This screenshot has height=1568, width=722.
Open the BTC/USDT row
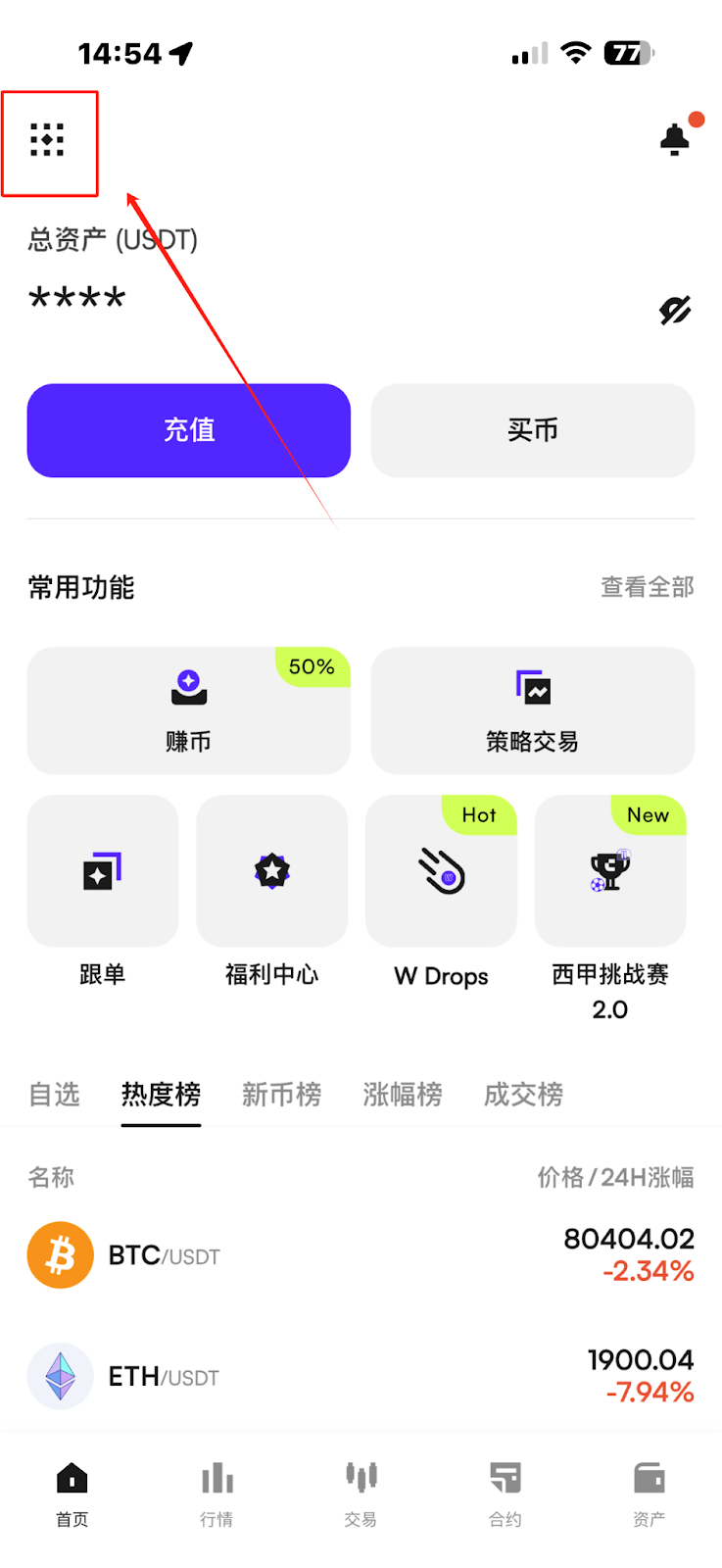click(361, 1255)
